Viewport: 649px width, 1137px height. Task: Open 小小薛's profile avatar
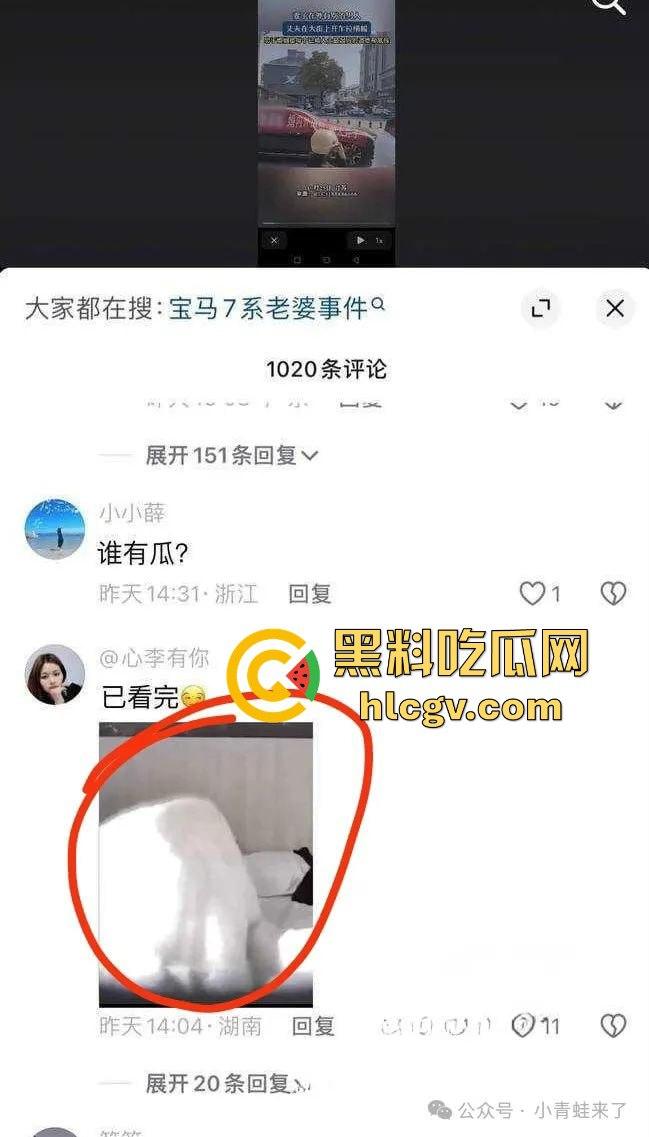pos(54,529)
